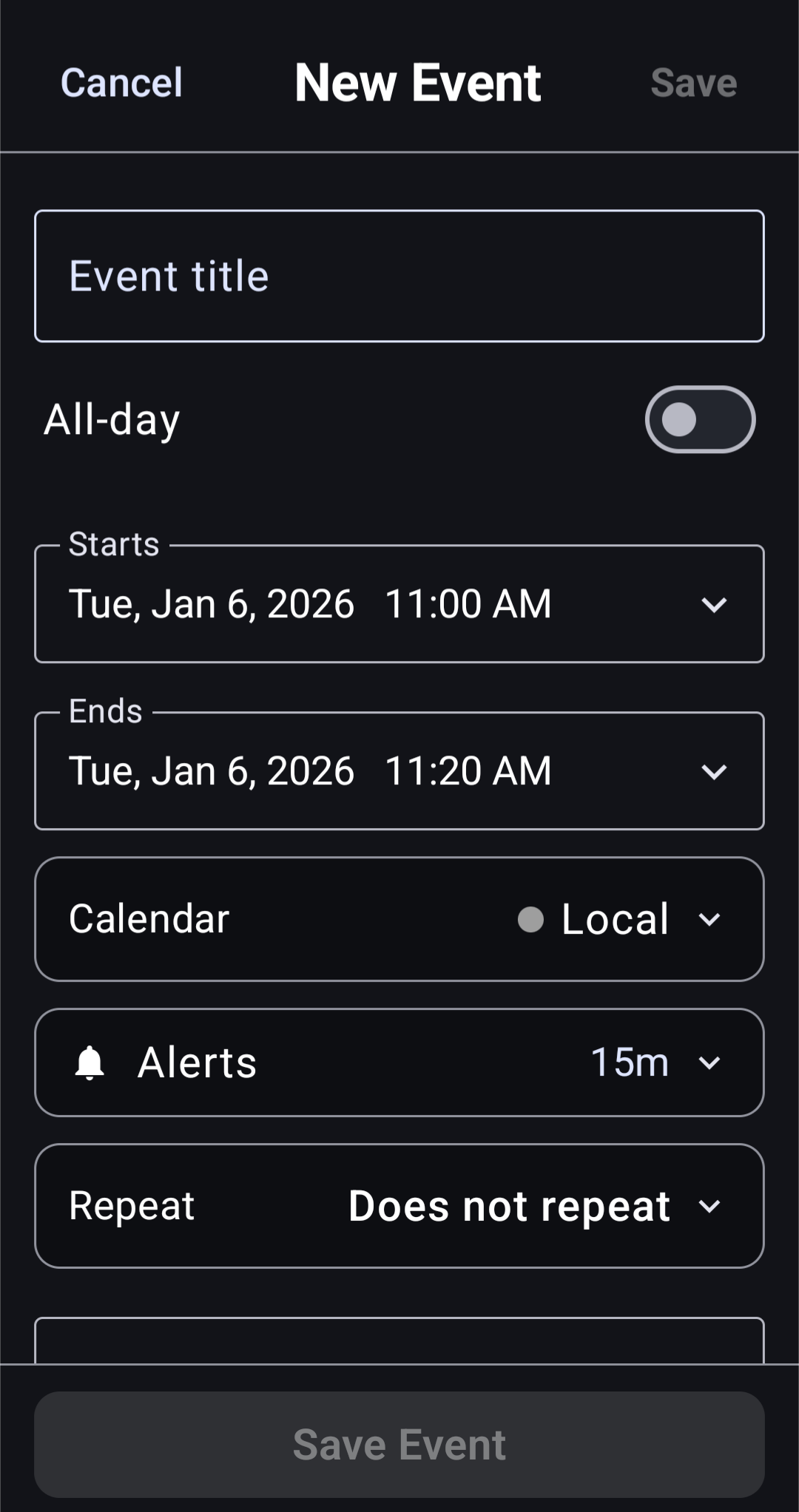Cancel the new event
This screenshot has width=799, height=1512.
(x=121, y=83)
